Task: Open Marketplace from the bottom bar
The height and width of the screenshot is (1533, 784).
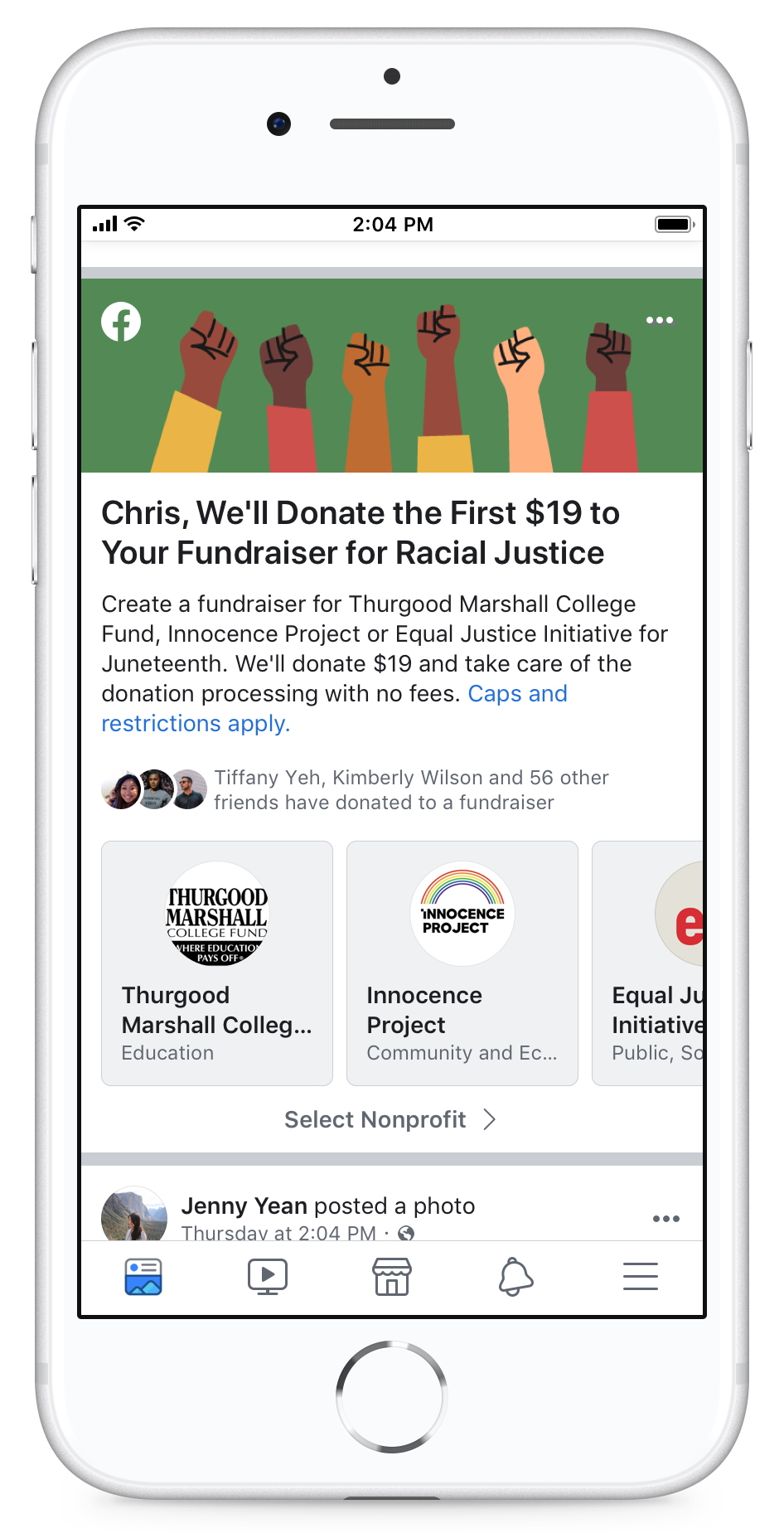Action: point(391,1276)
